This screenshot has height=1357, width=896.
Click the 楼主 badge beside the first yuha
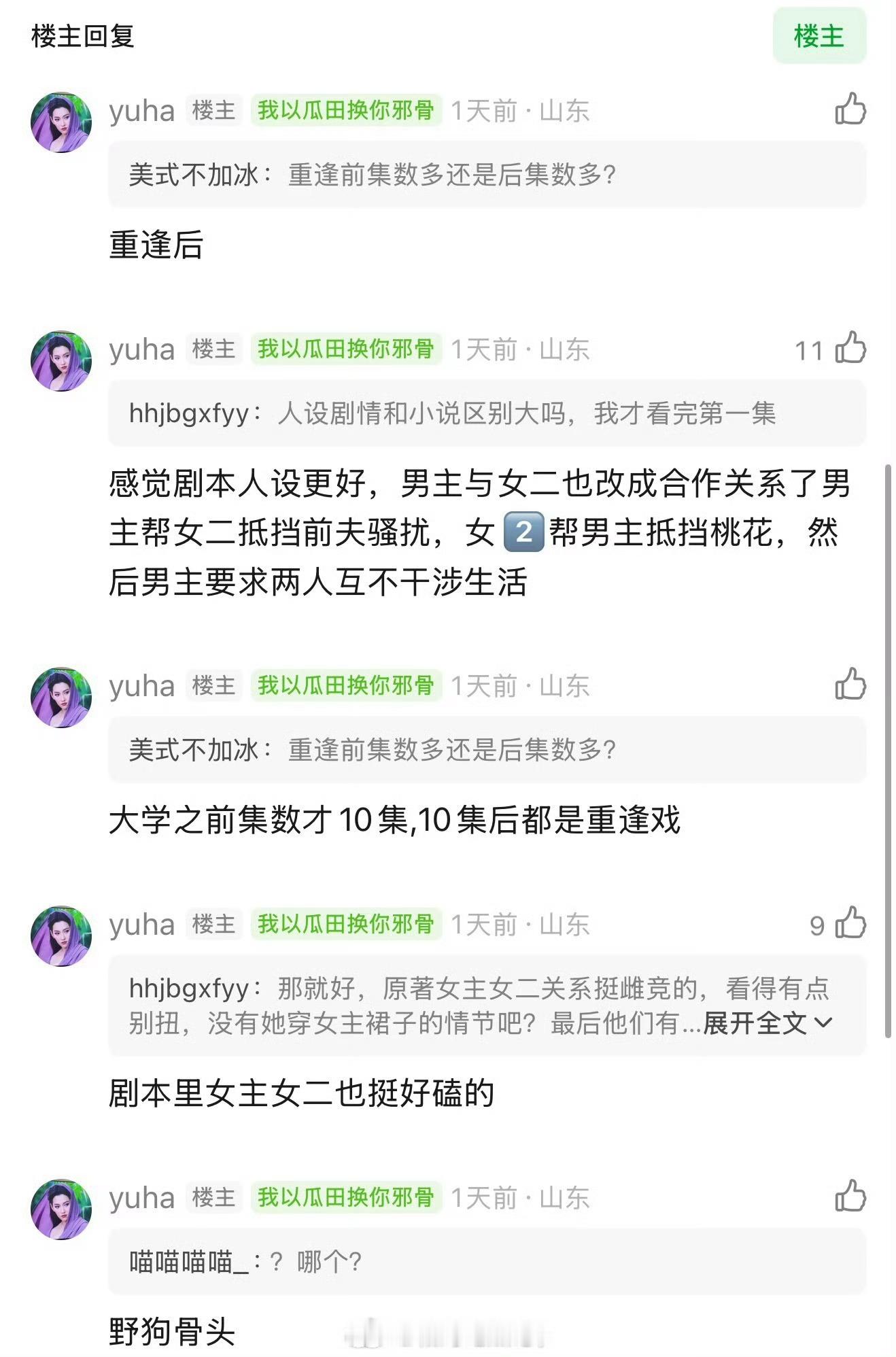tap(216, 111)
